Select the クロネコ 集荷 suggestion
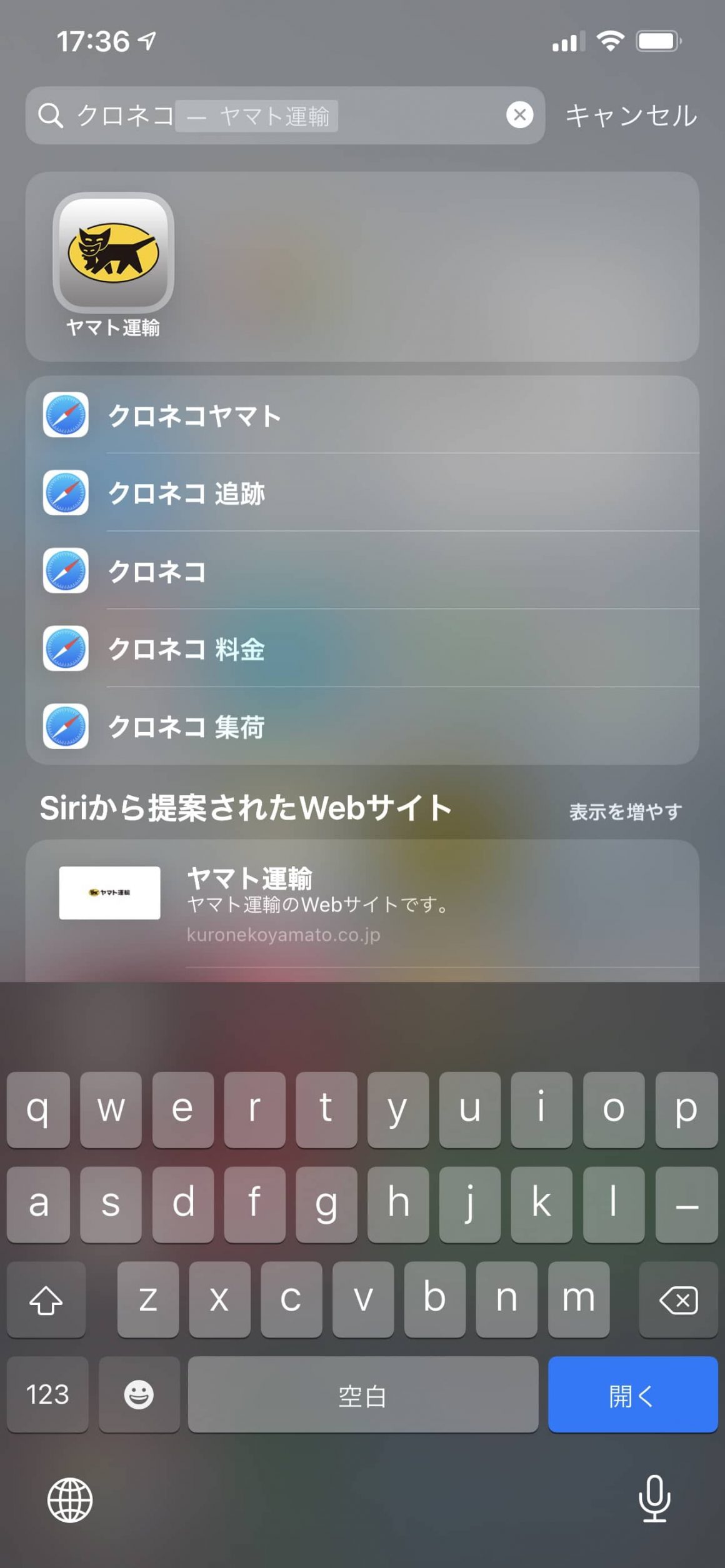Image resolution: width=725 pixels, height=1568 pixels. 186,727
